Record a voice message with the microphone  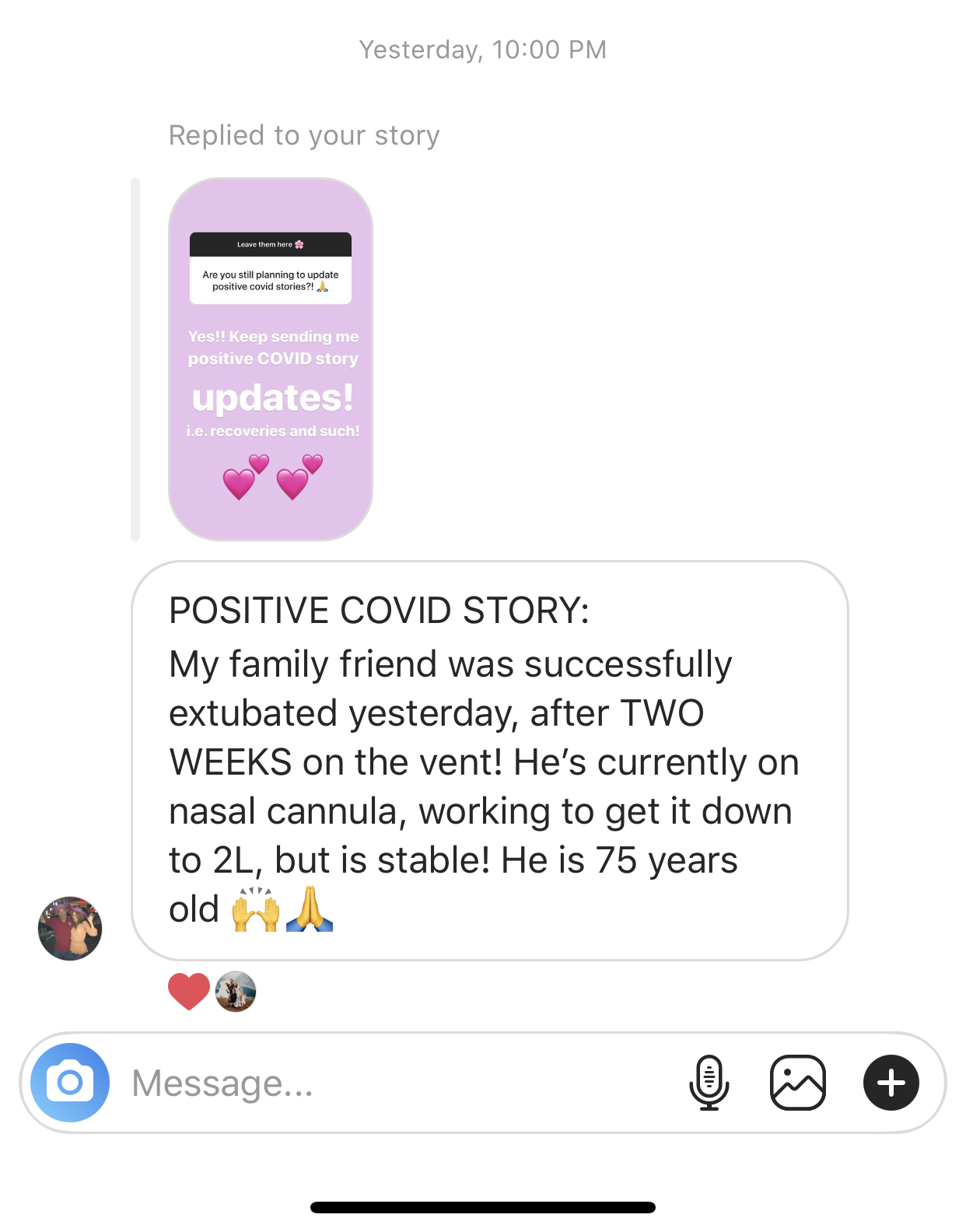709,1082
